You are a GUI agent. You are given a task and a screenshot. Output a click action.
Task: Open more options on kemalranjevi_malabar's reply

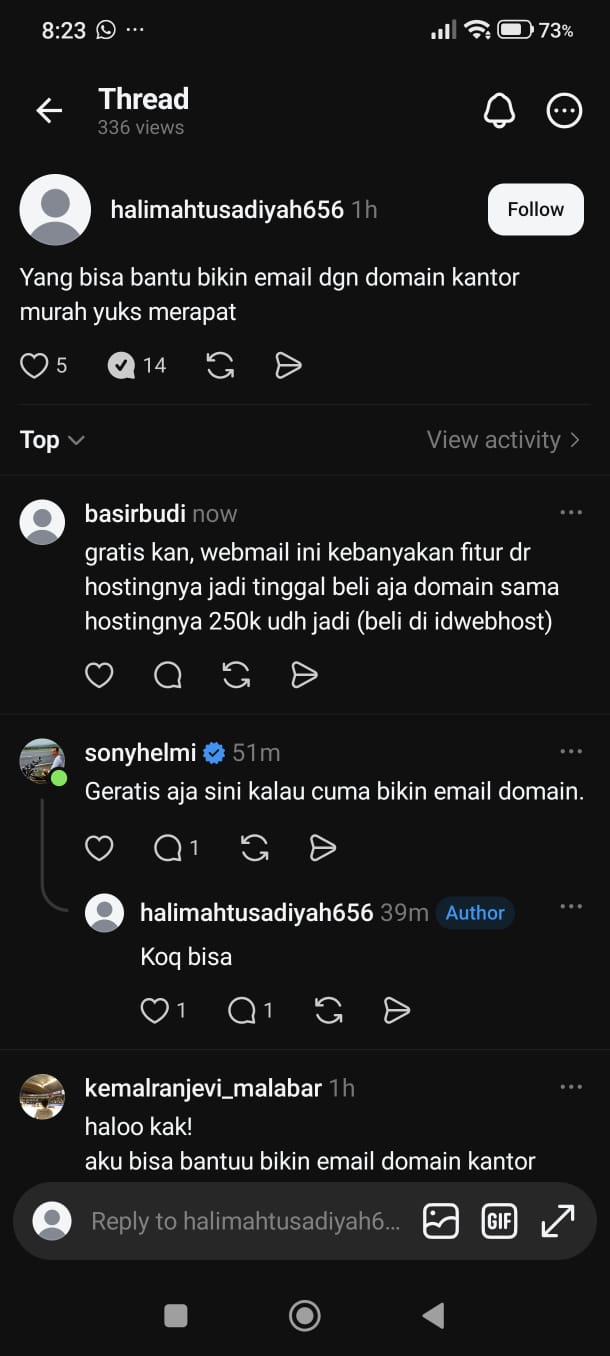(x=571, y=1087)
